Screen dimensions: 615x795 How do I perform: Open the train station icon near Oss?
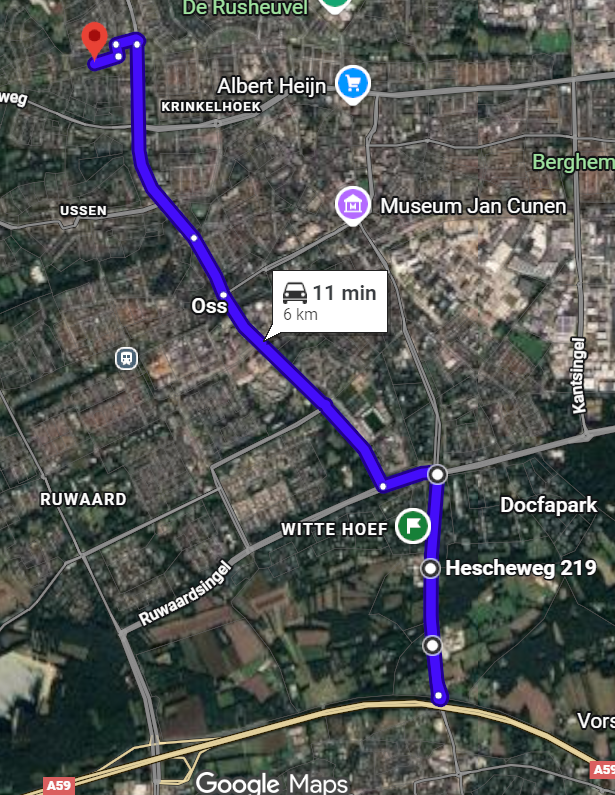126,357
